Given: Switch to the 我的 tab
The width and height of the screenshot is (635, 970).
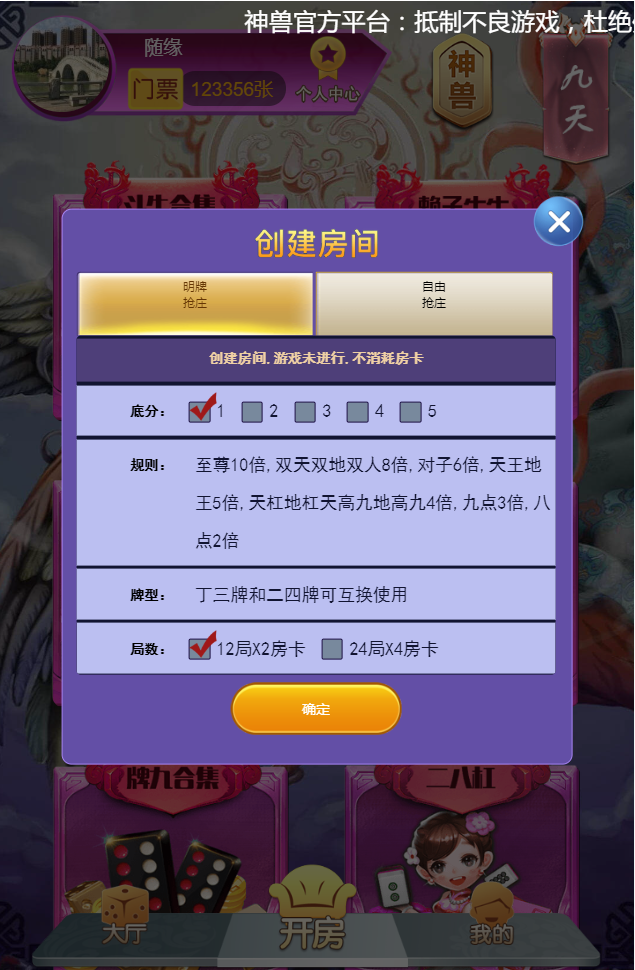Looking at the screenshot, I should (x=491, y=920).
